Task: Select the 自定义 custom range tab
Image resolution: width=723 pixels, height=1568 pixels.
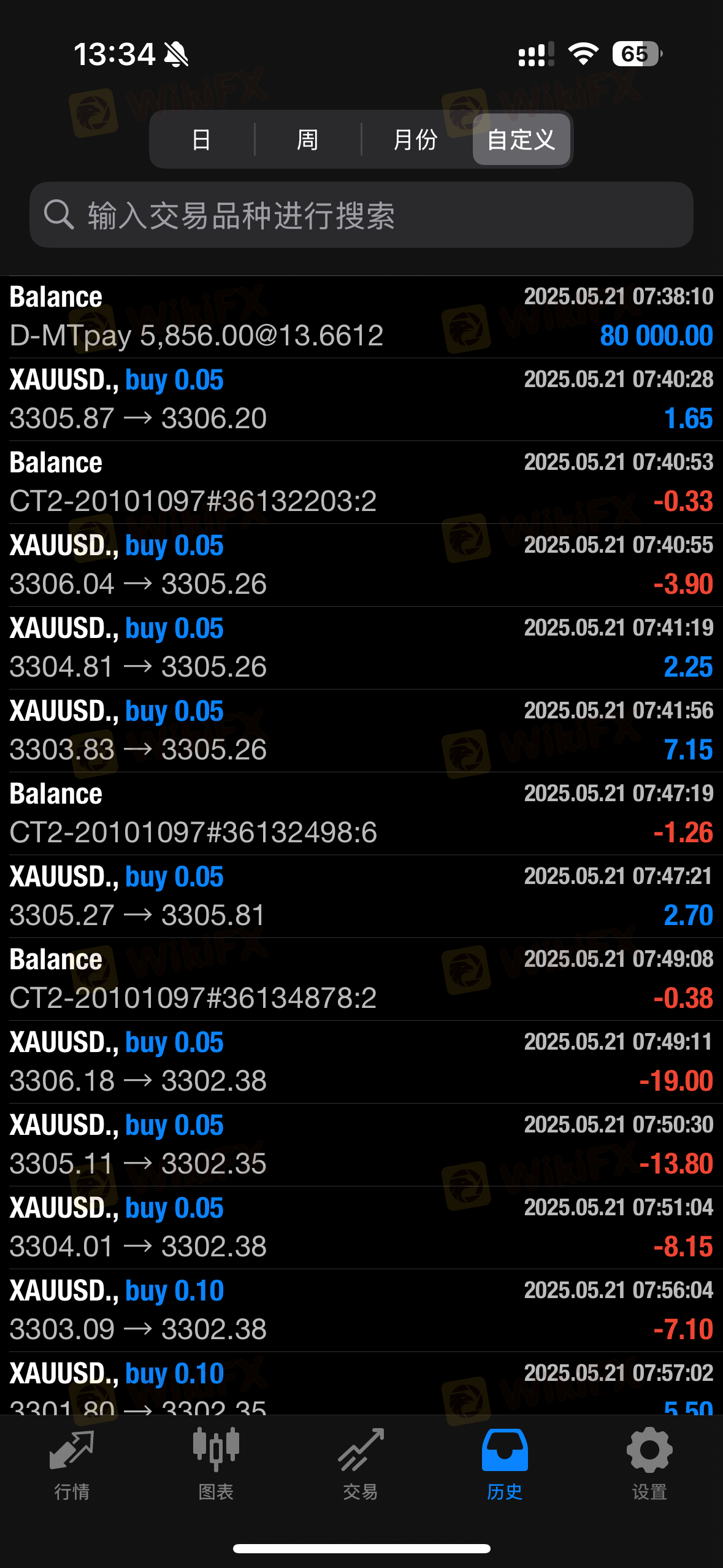Action: tap(521, 139)
